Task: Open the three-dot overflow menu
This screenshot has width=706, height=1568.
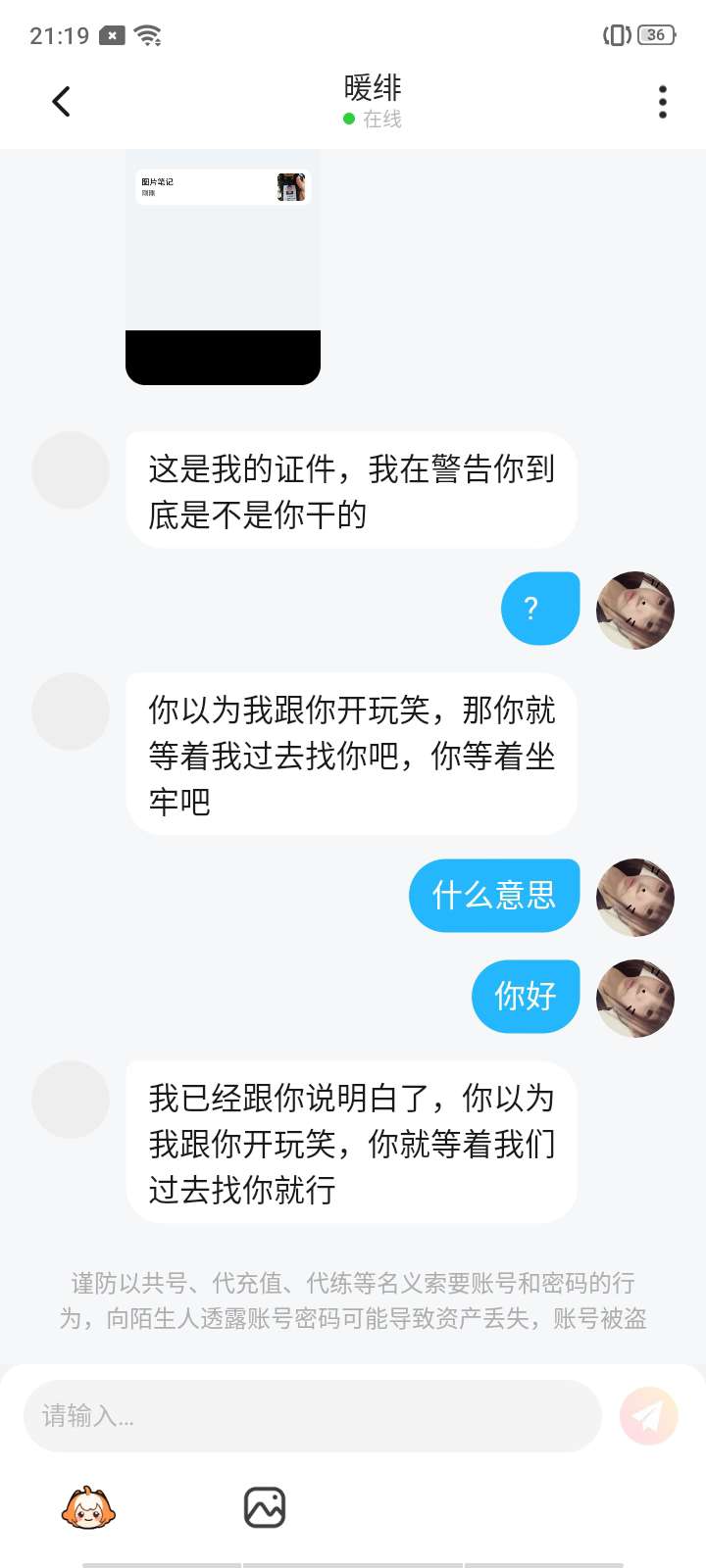Action: pos(663,101)
